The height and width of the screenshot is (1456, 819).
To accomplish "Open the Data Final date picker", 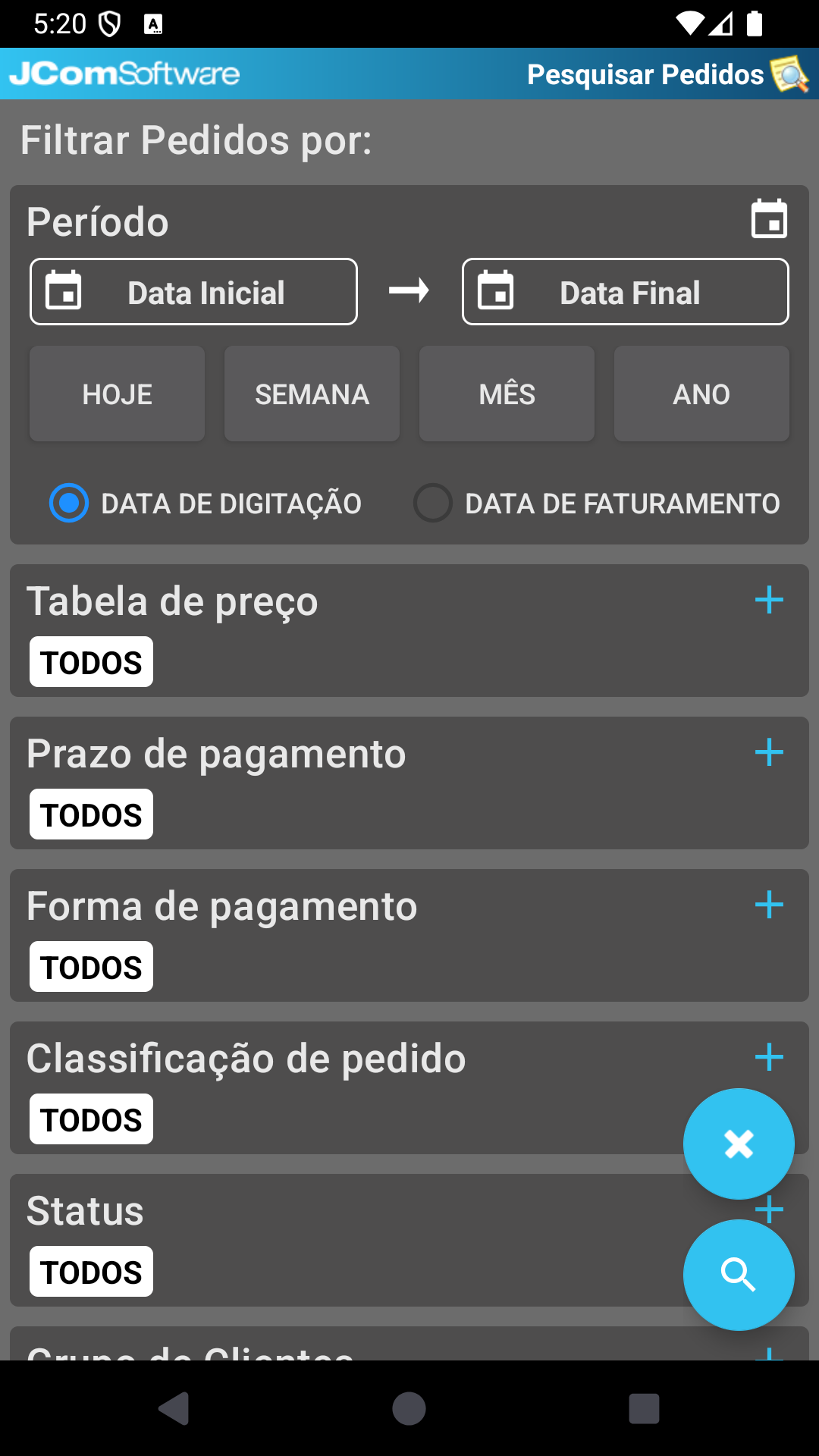I will click(626, 292).
